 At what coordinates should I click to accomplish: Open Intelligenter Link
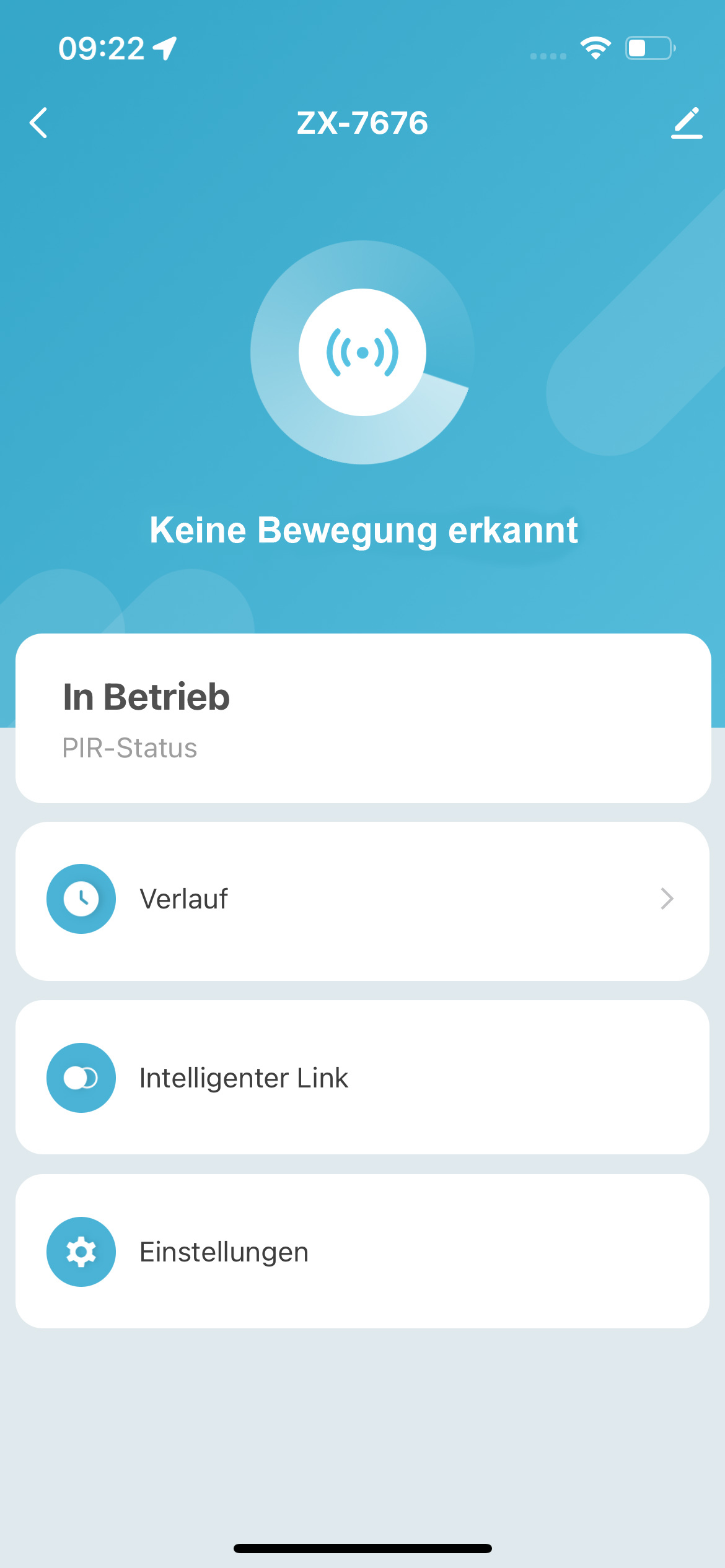[362, 1078]
